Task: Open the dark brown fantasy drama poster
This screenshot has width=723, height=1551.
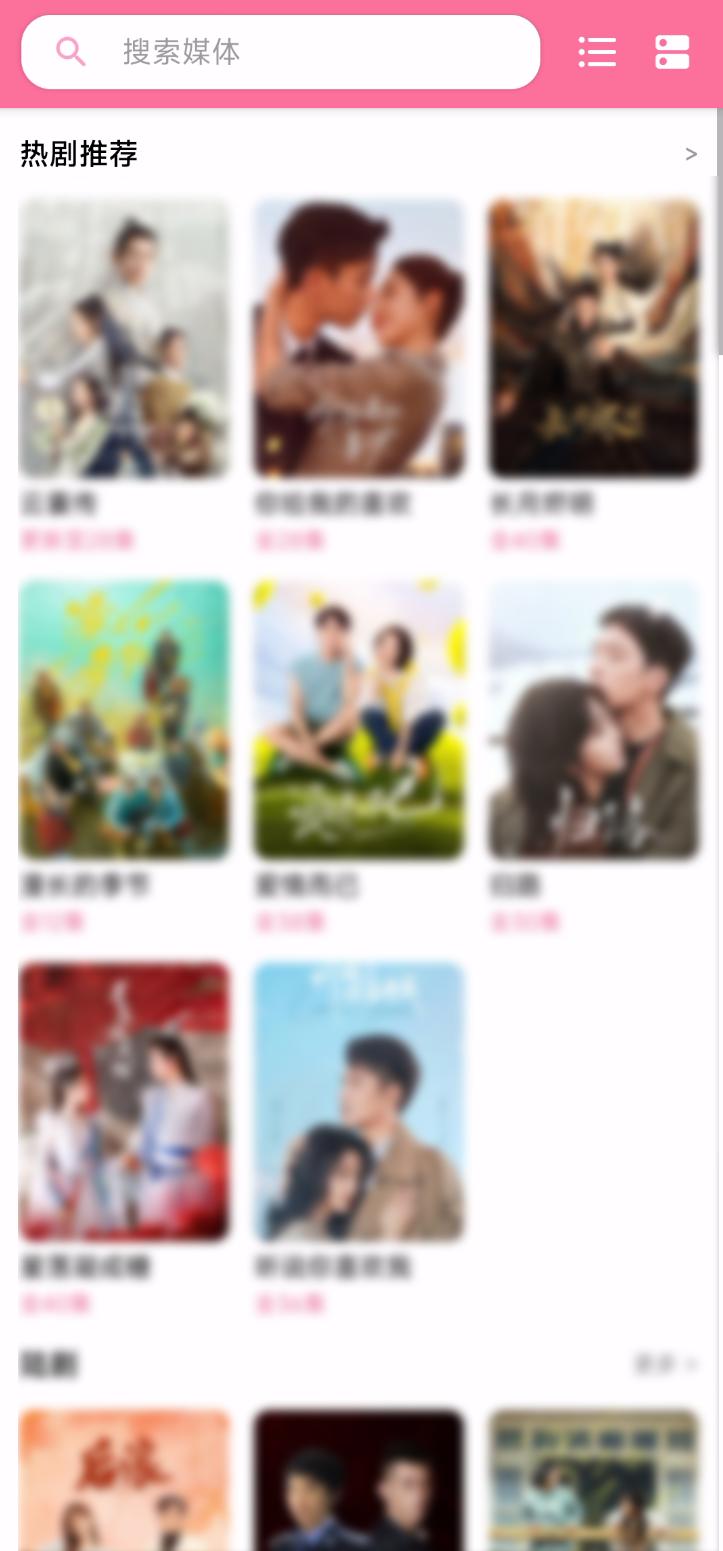Action: [x=594, y=338]
